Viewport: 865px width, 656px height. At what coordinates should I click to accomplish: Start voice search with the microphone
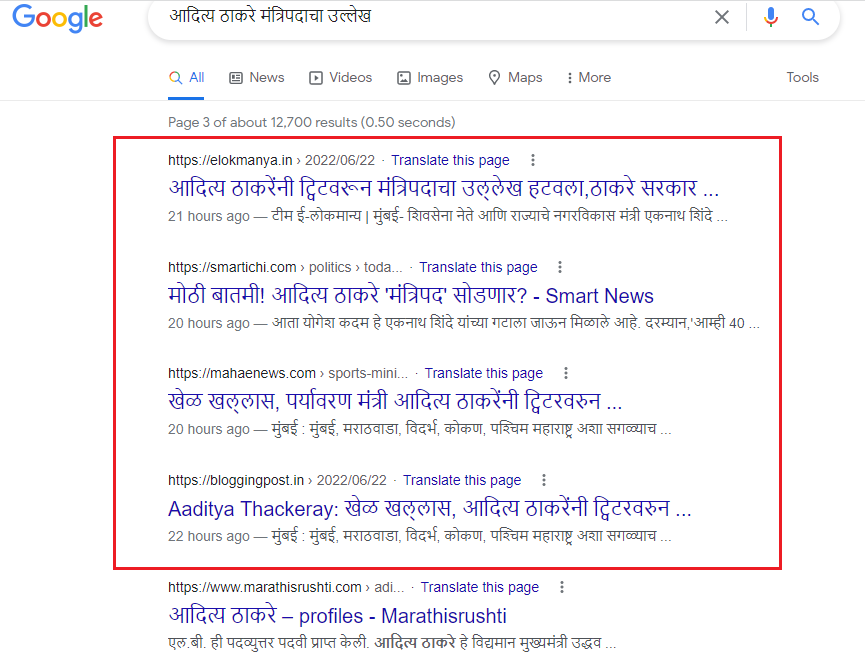click(x=770, y=17)
